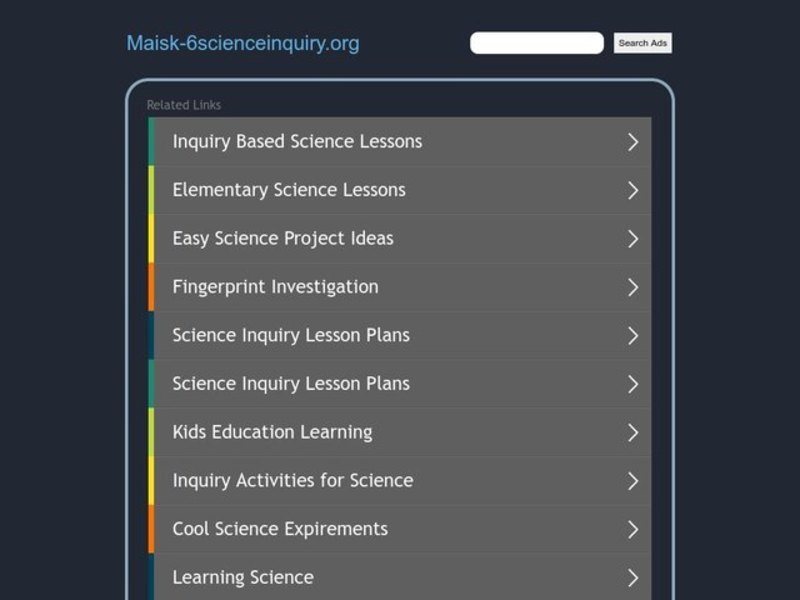Select the Elementary Science Lessons link

400,190
